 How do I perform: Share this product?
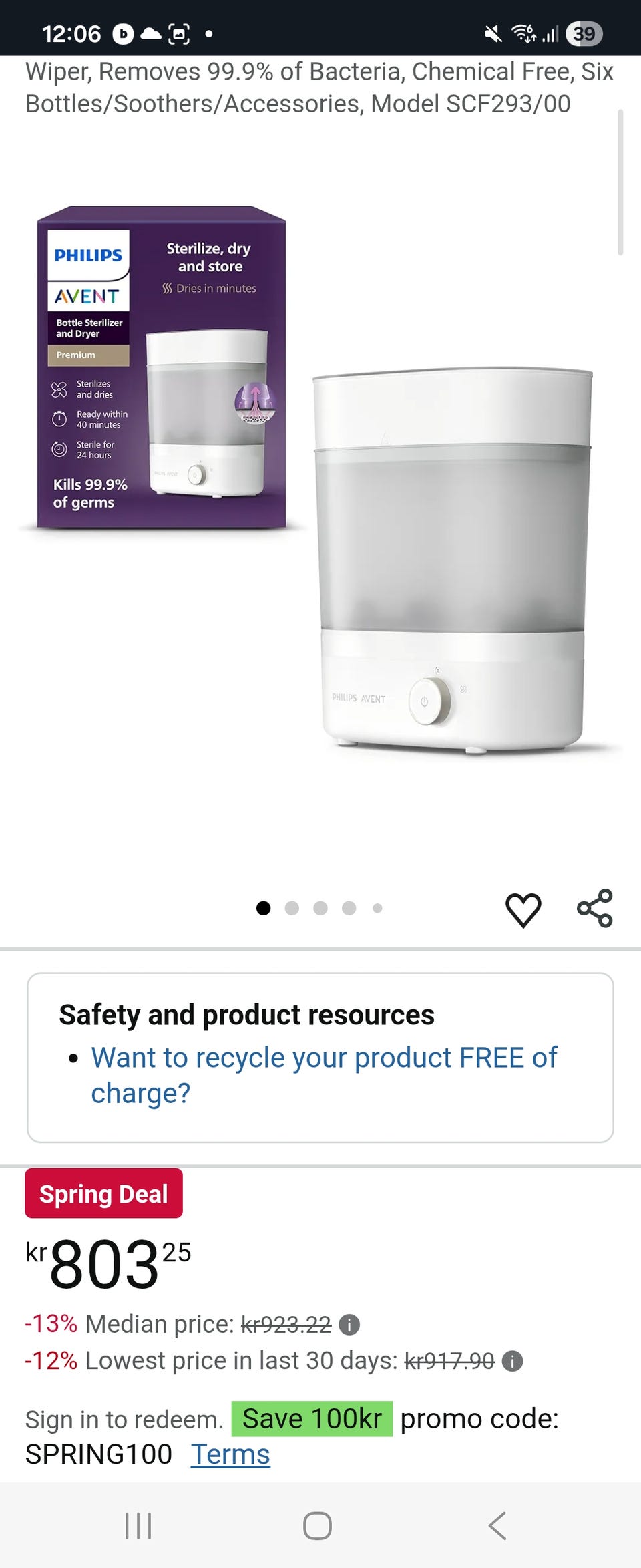coord(594,908)
